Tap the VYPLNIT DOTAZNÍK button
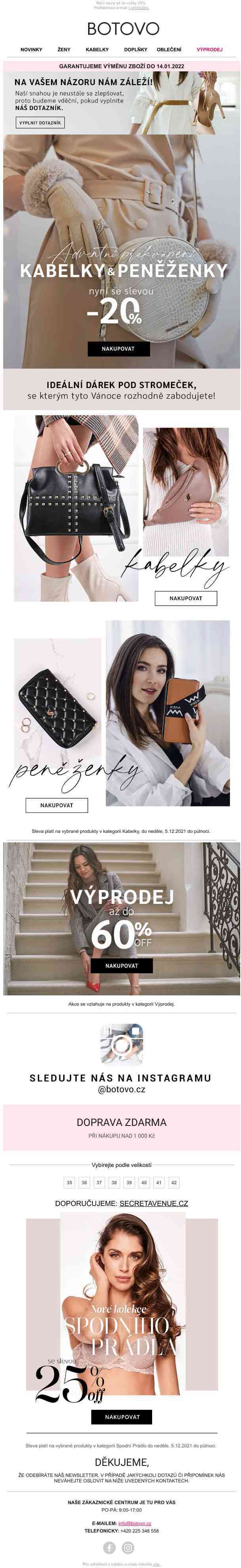Viewport: 241px width, 1568px height. (x=40, y=122)
